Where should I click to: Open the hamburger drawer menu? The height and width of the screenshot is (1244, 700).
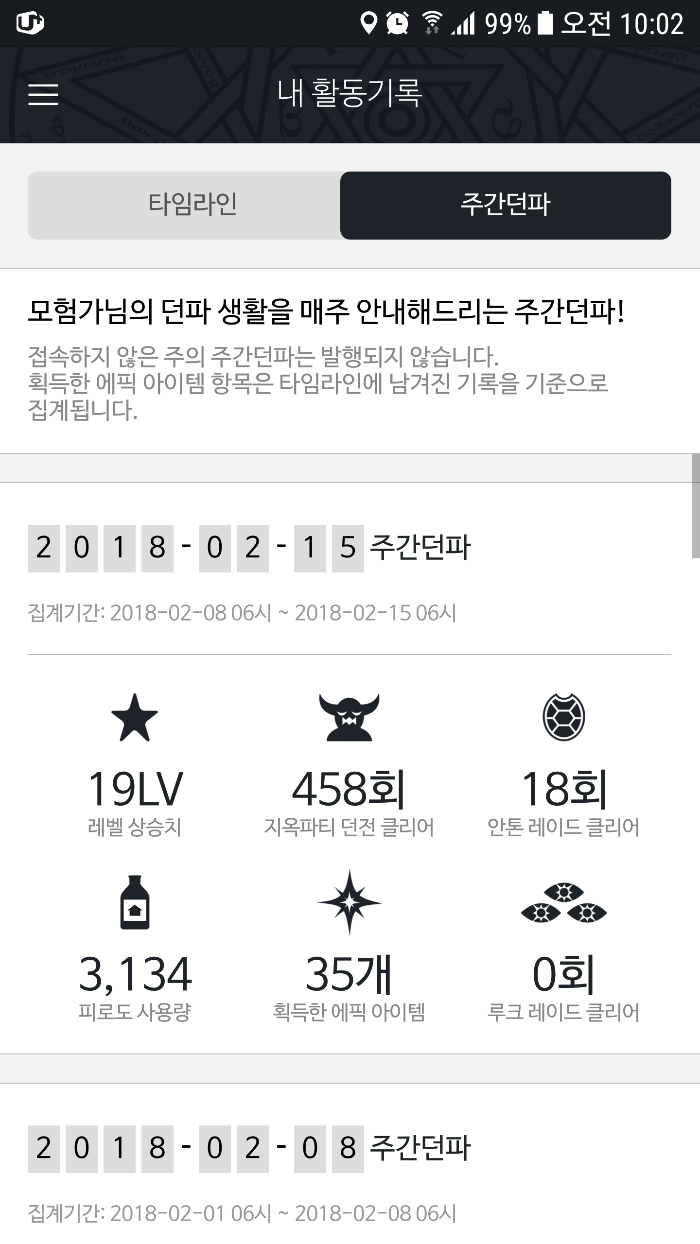43,94
